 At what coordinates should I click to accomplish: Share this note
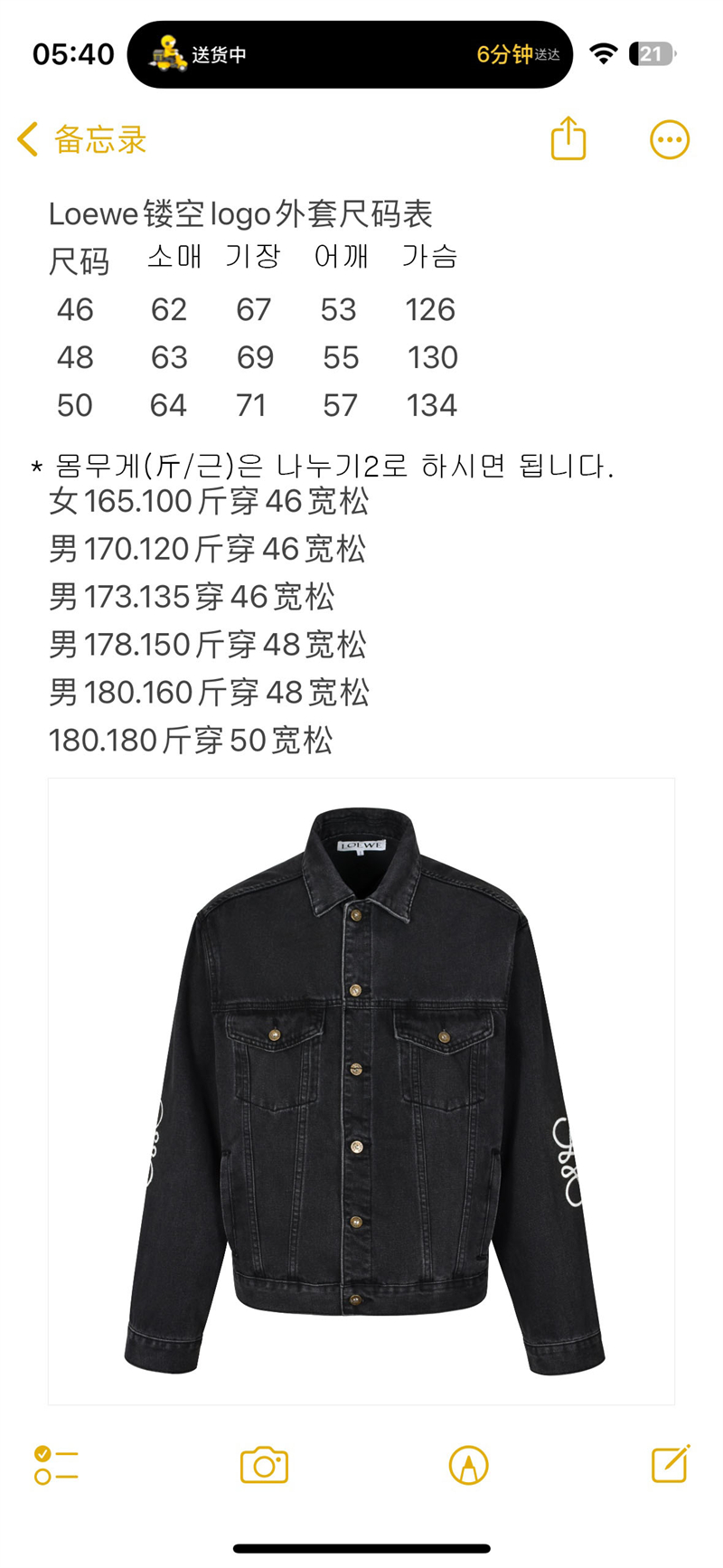(568, 139)
